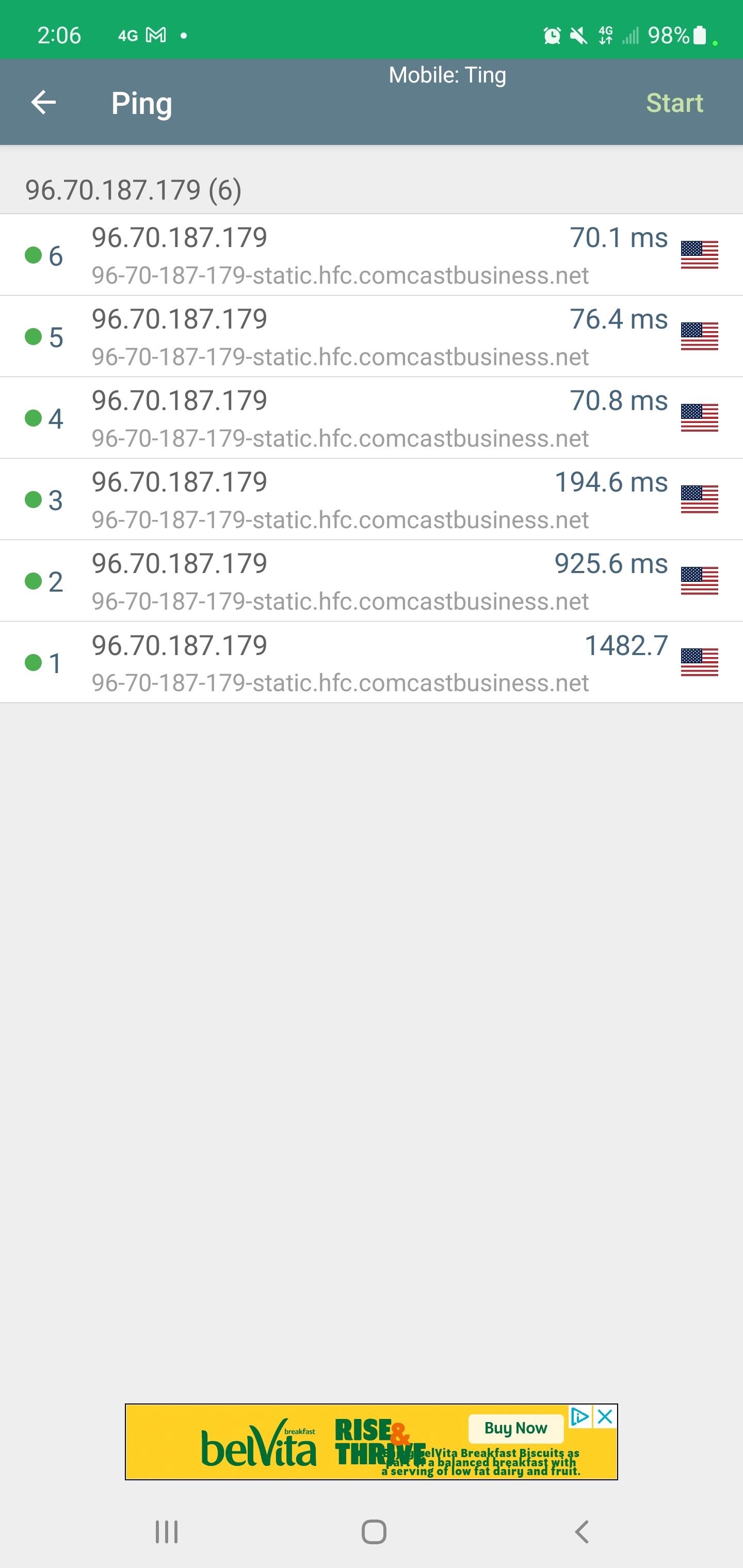Go to the home screen

tap(374, 1531)
